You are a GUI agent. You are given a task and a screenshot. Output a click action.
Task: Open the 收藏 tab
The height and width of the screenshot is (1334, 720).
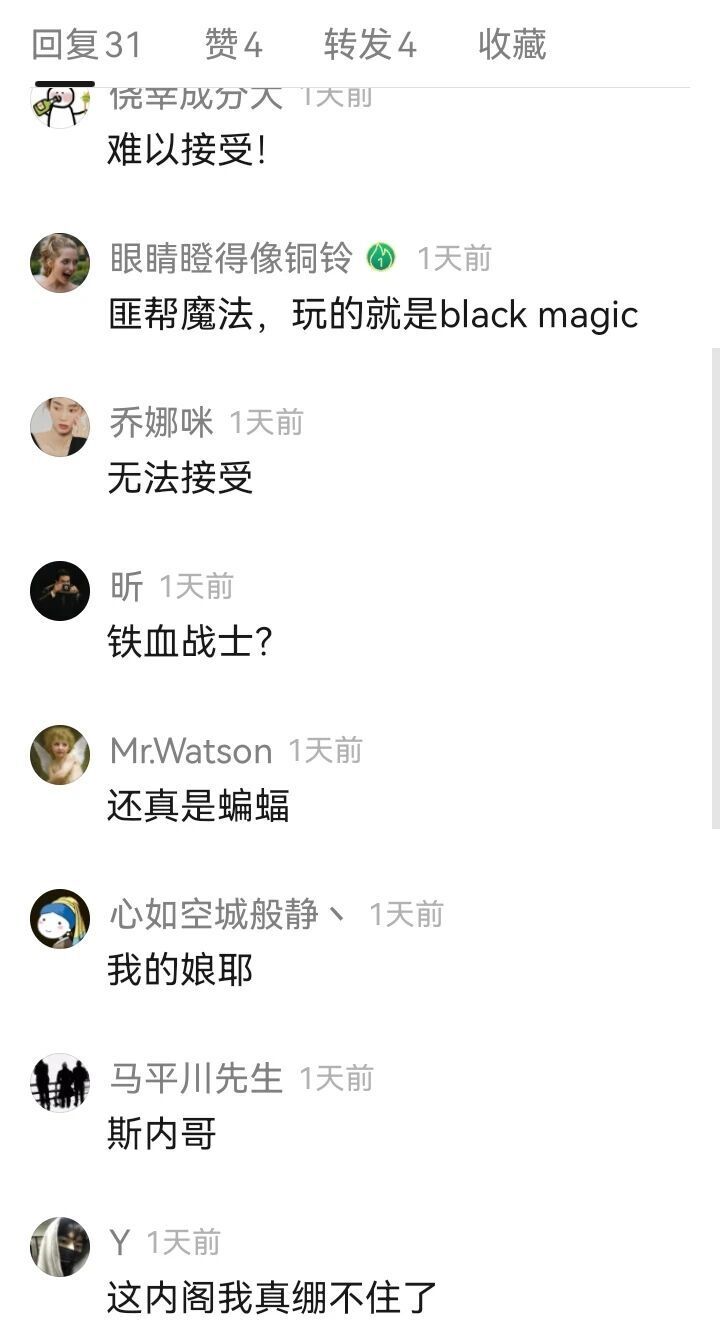513,45
